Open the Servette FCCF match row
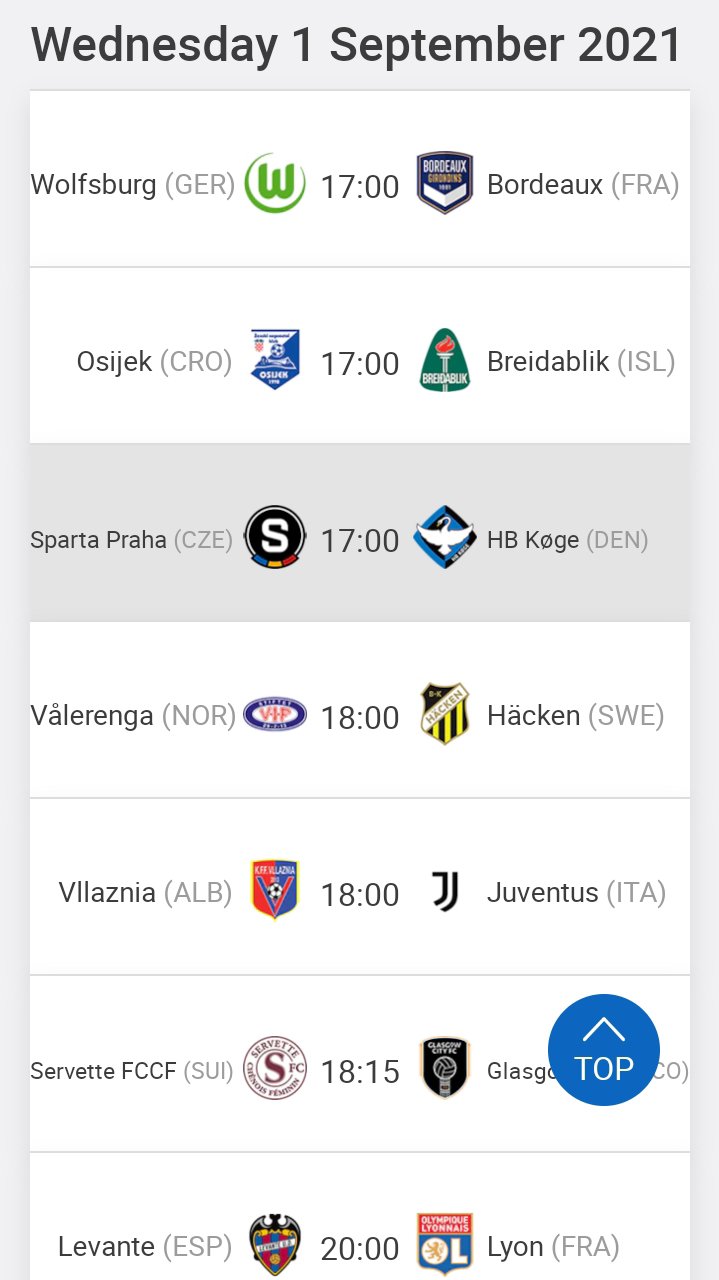719x1280 pixels. click(300, 1071)
